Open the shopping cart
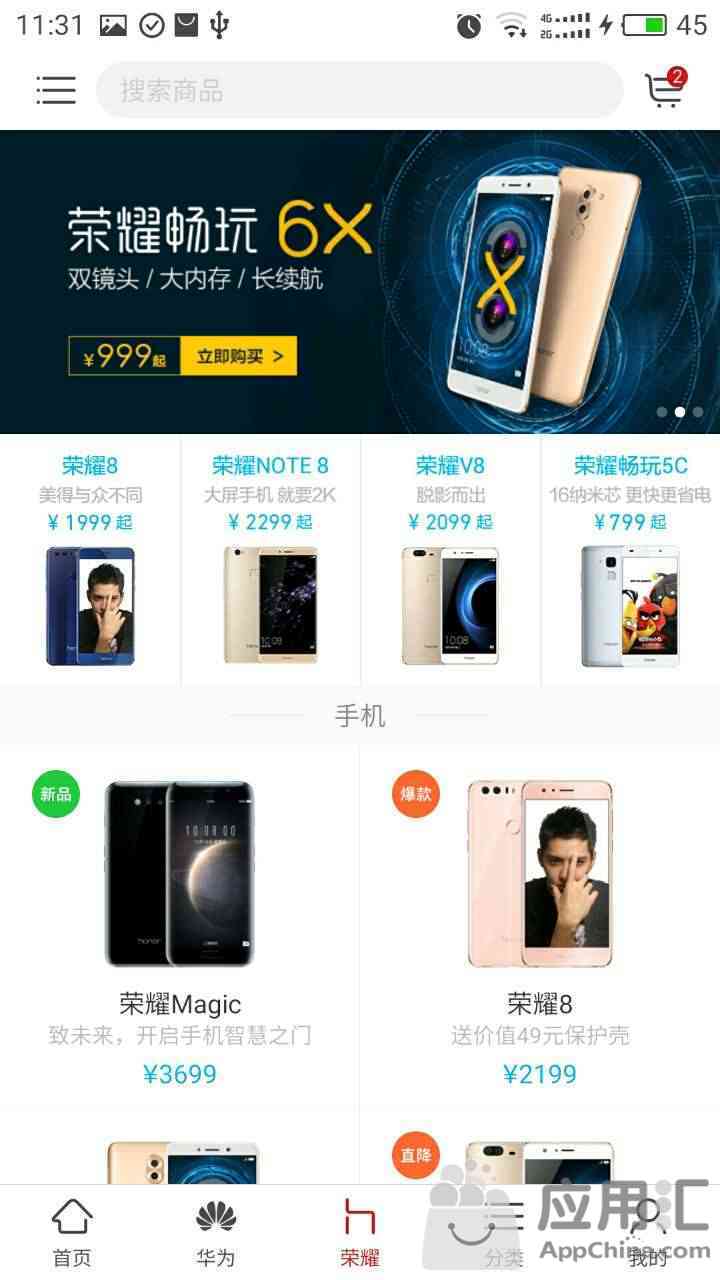The image size is (720, 1280). point(665,90)
